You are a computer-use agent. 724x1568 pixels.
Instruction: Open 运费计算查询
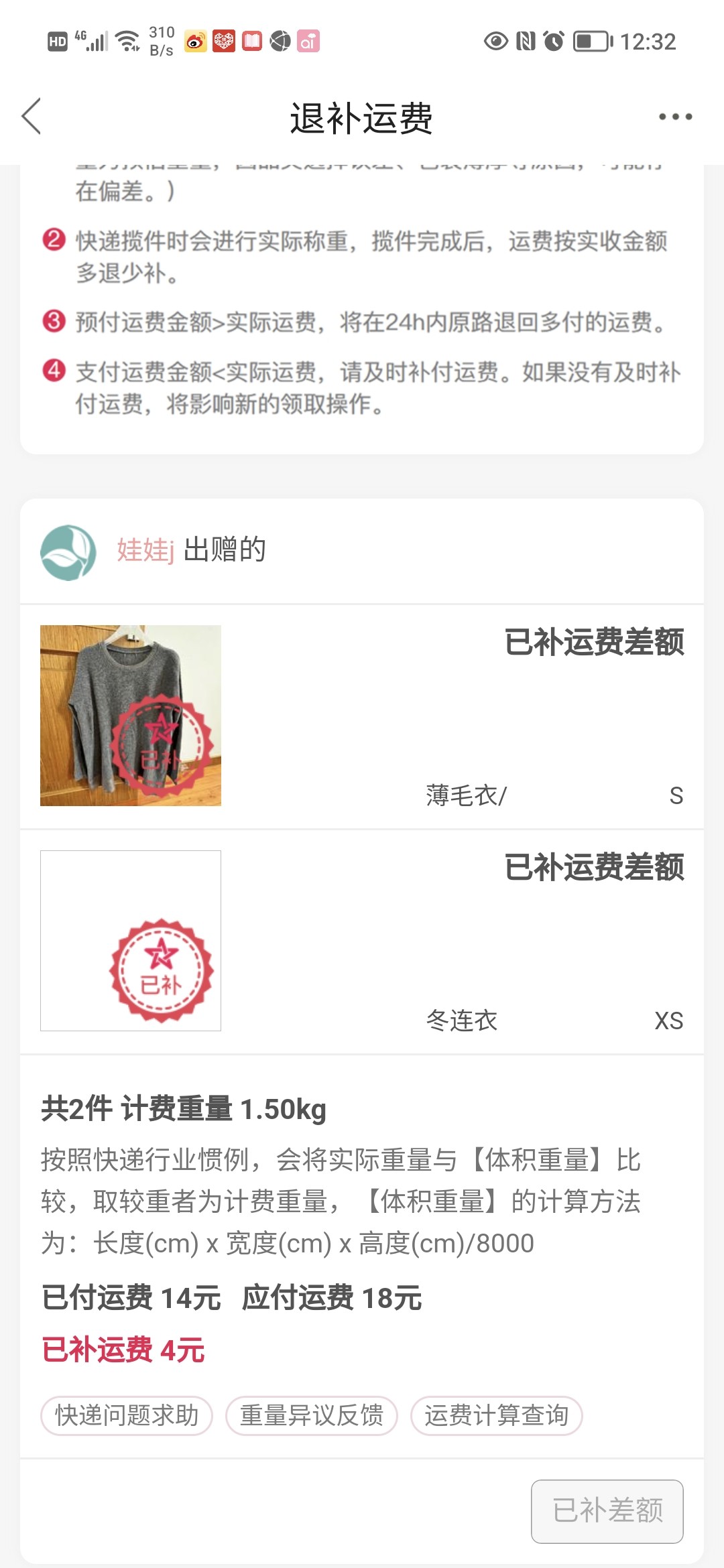(x=496, y=1415)
